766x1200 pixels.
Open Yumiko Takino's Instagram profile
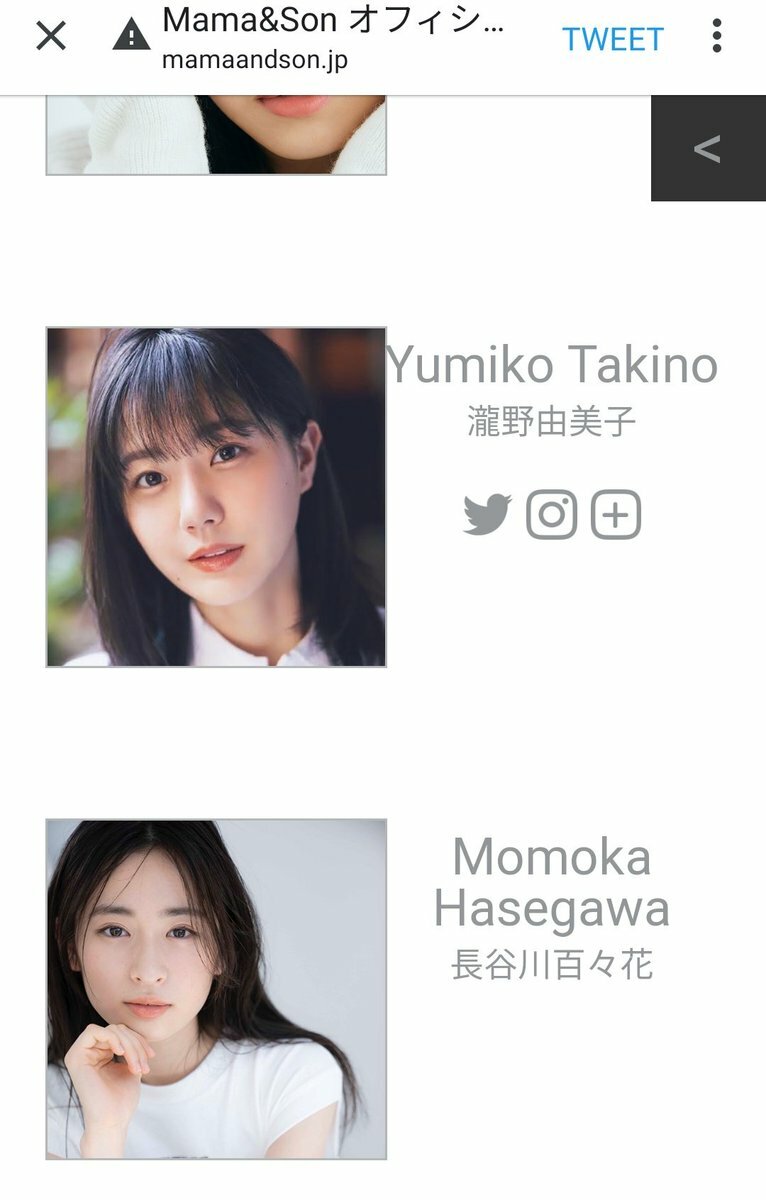(552, 515)
